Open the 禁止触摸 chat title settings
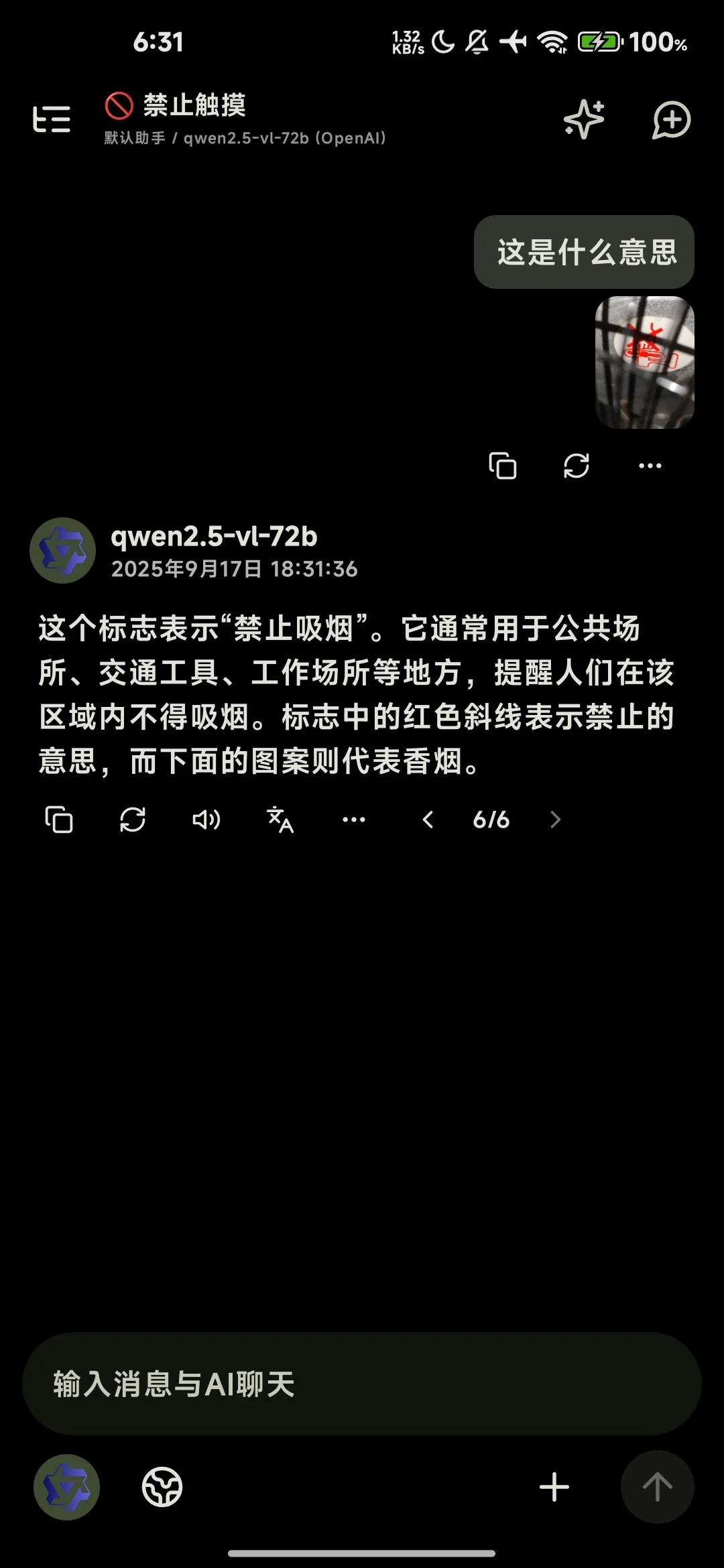This screenshot has height=1568, width=724. 194,106
